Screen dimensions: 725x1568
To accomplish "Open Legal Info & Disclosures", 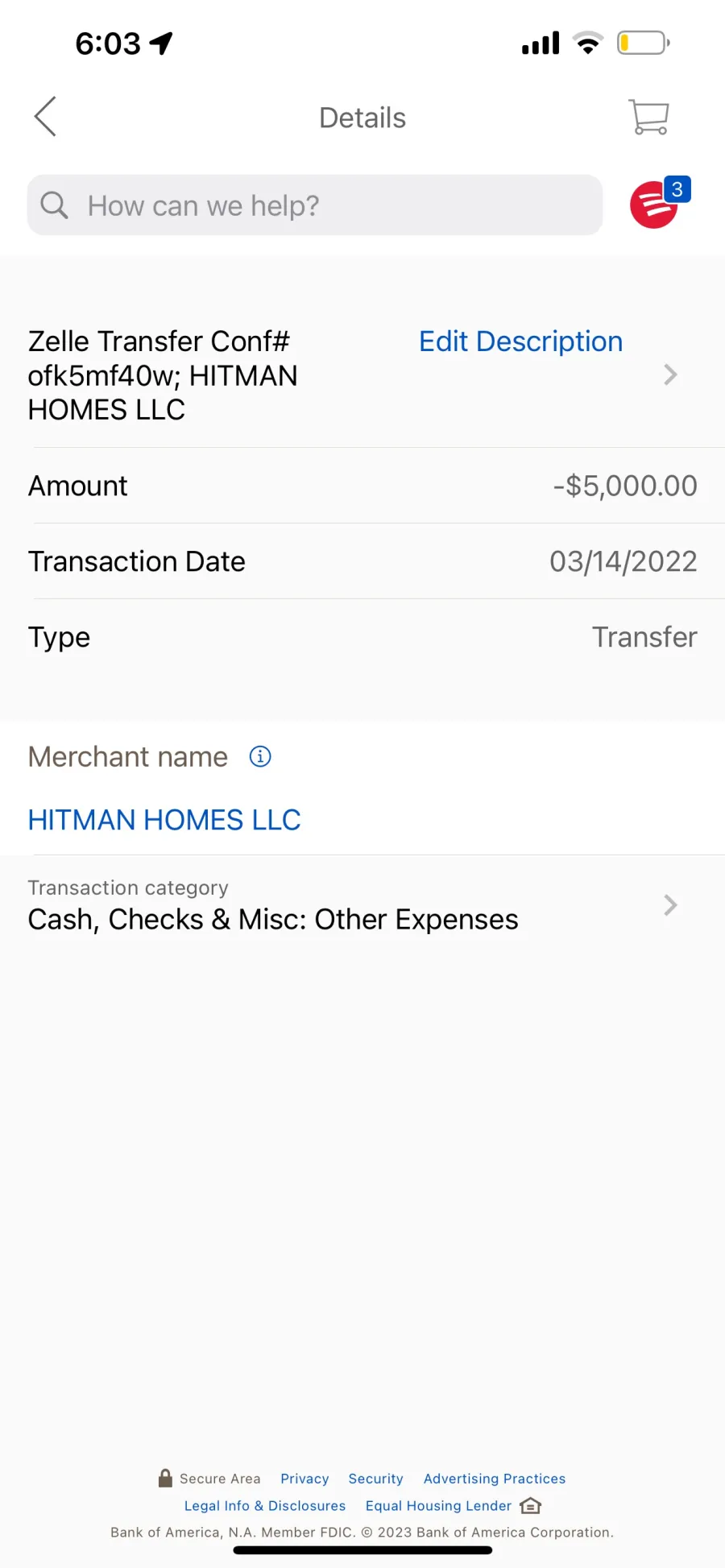I will click(265, 1506).
